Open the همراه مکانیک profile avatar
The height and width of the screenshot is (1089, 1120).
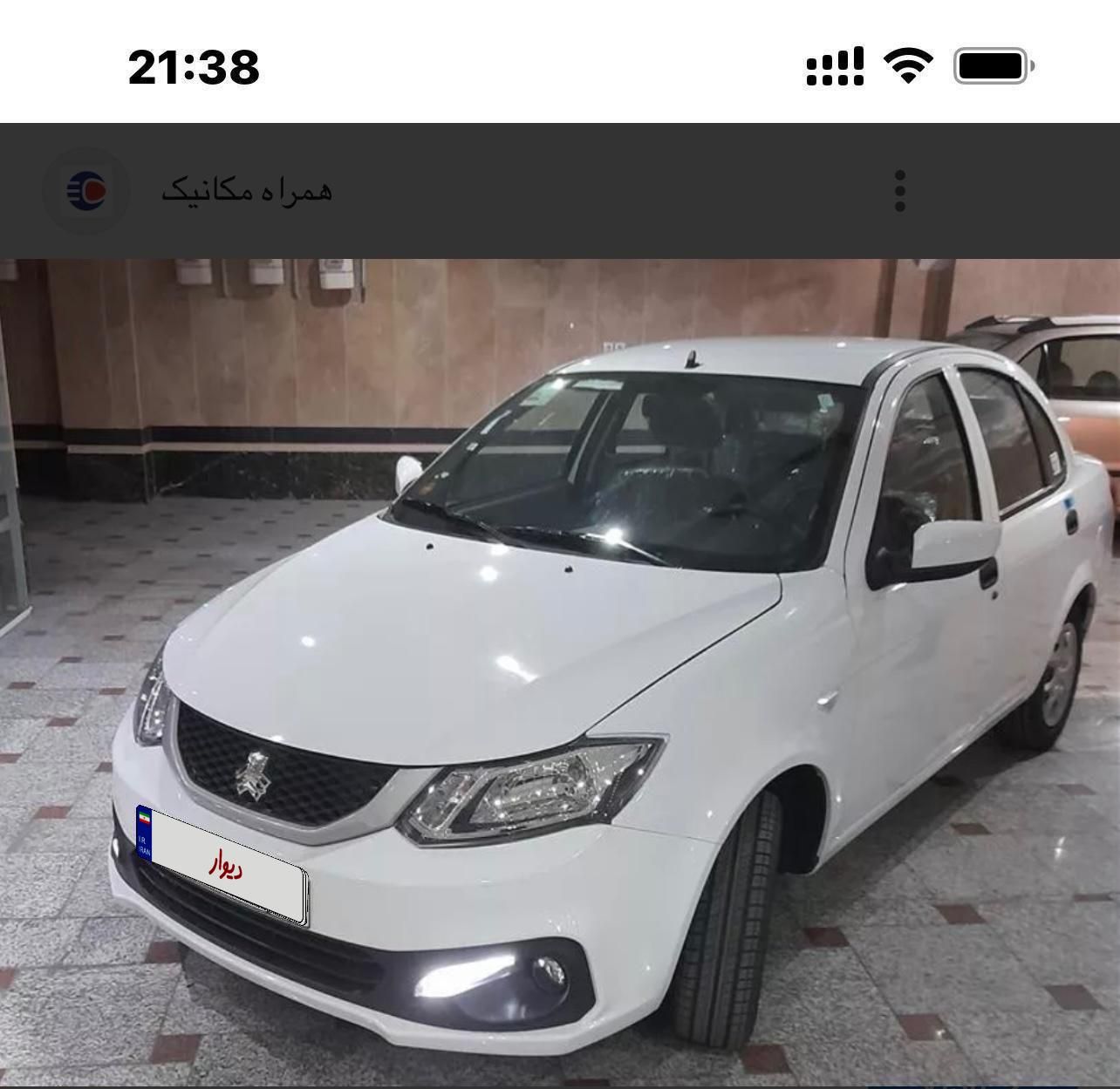pos(86,190)
